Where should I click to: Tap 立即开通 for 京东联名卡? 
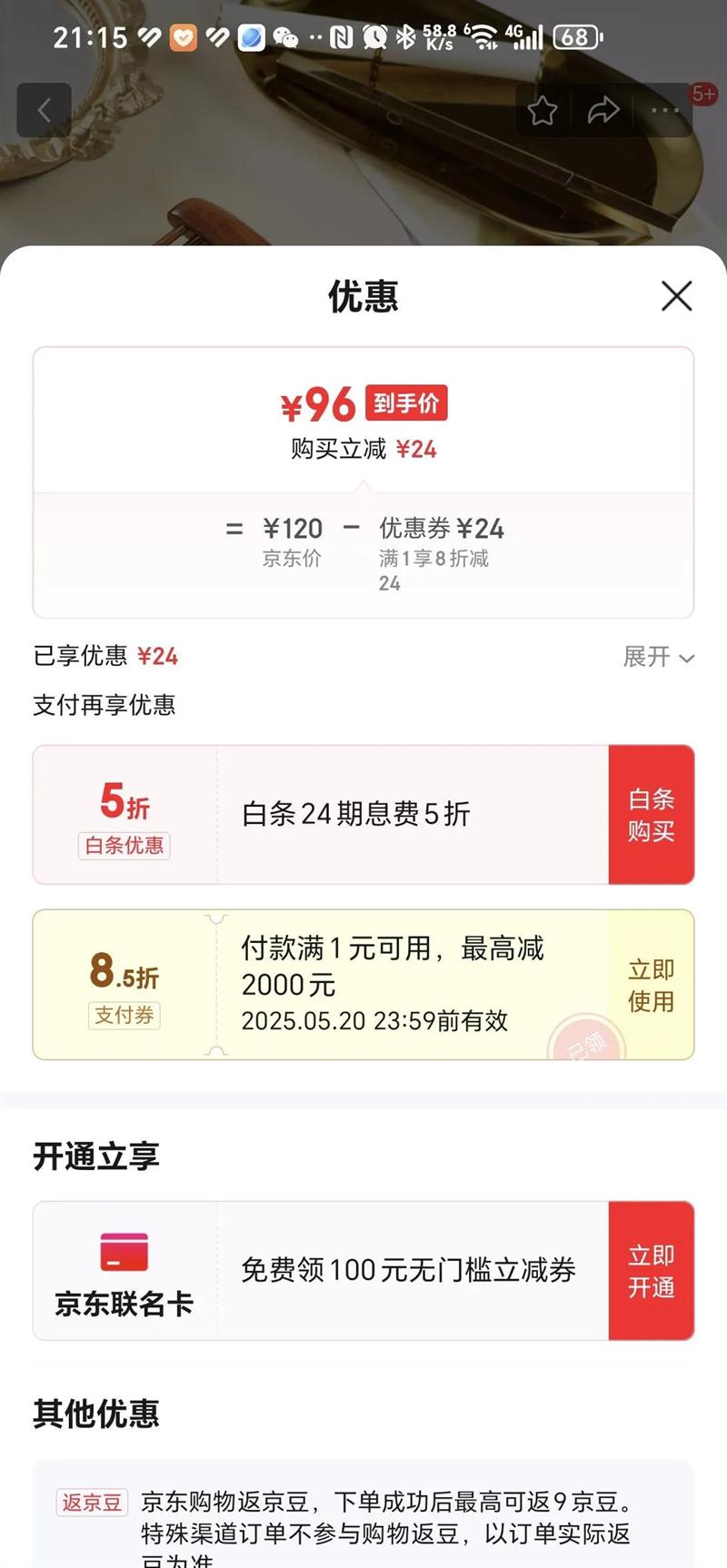click(x=651, y=1271)
